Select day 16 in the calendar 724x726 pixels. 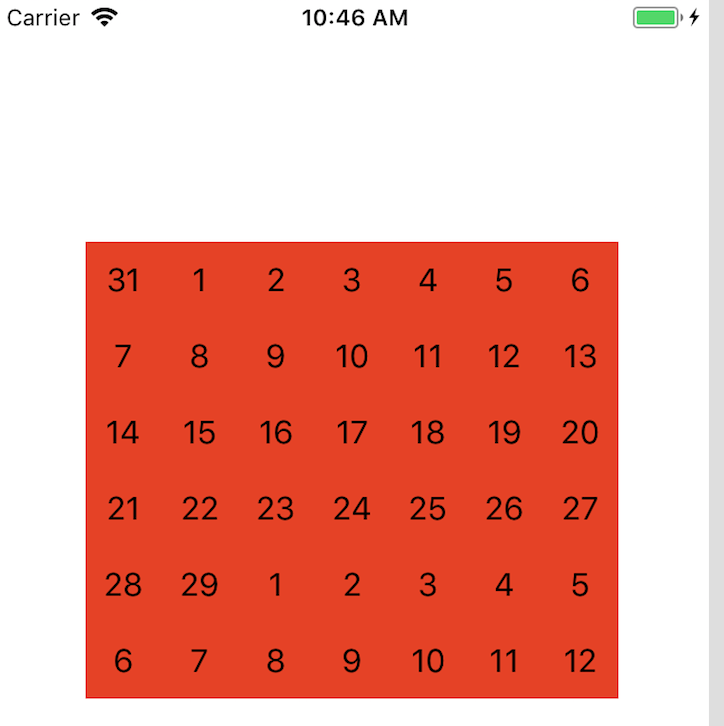tap(275, 432)
